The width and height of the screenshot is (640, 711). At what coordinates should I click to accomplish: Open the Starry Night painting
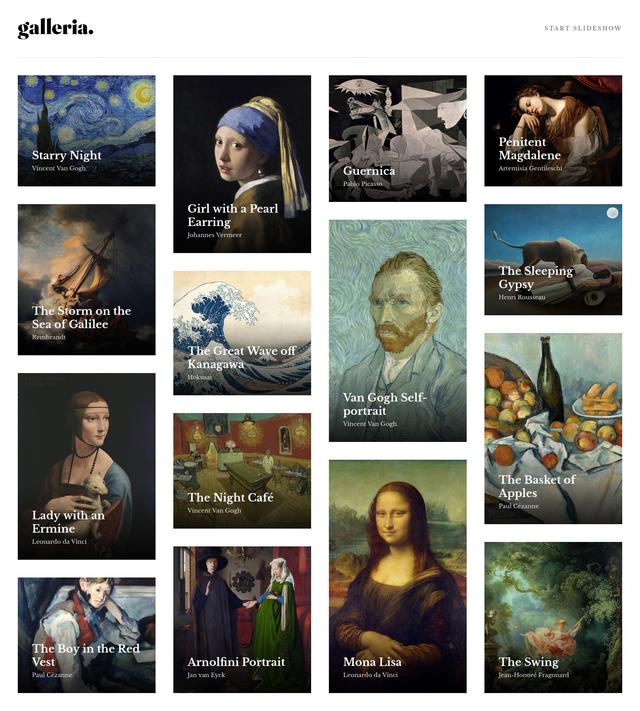click(x=86, y=130)
